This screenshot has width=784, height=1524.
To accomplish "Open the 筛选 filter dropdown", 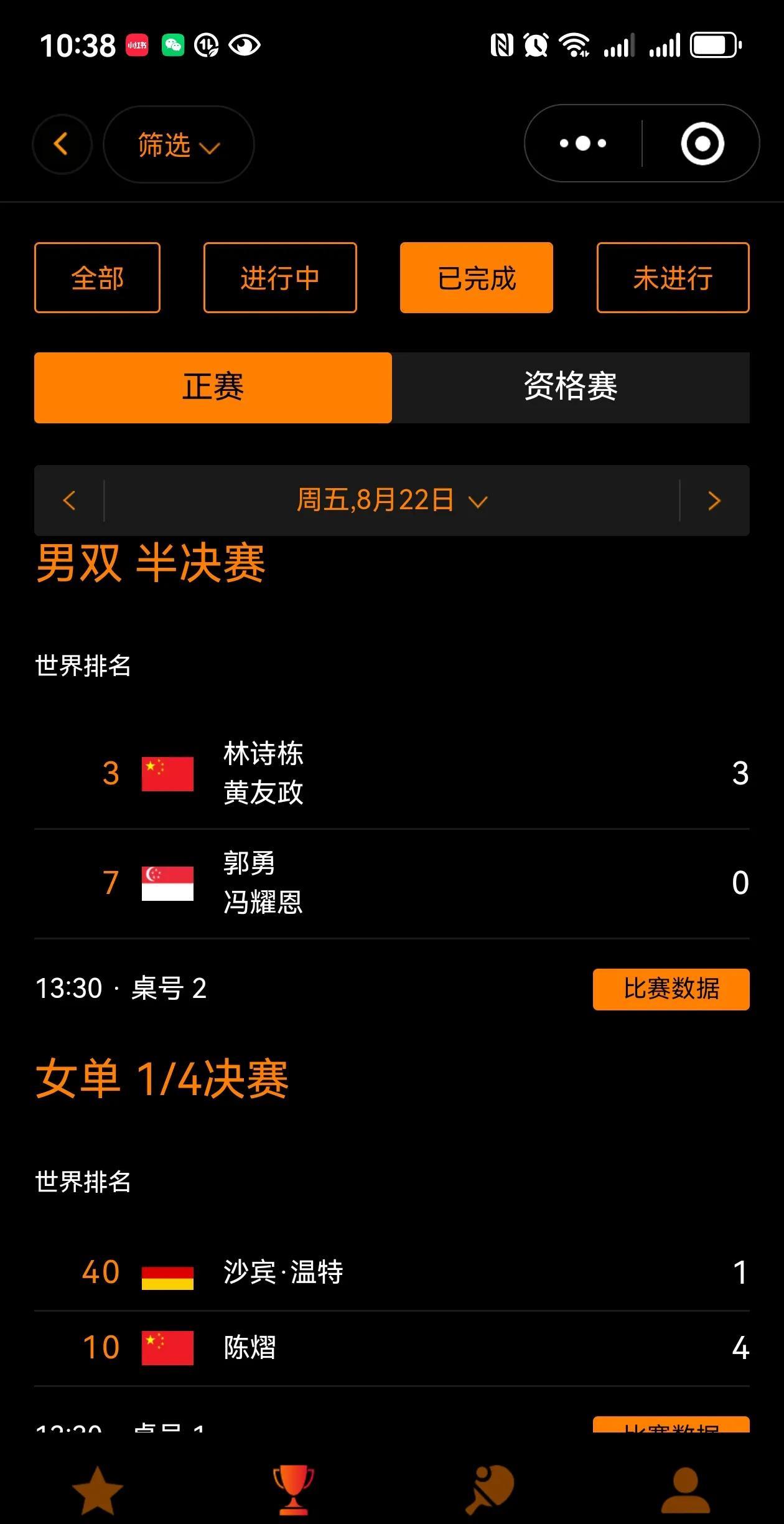I will tap(179, 144).
